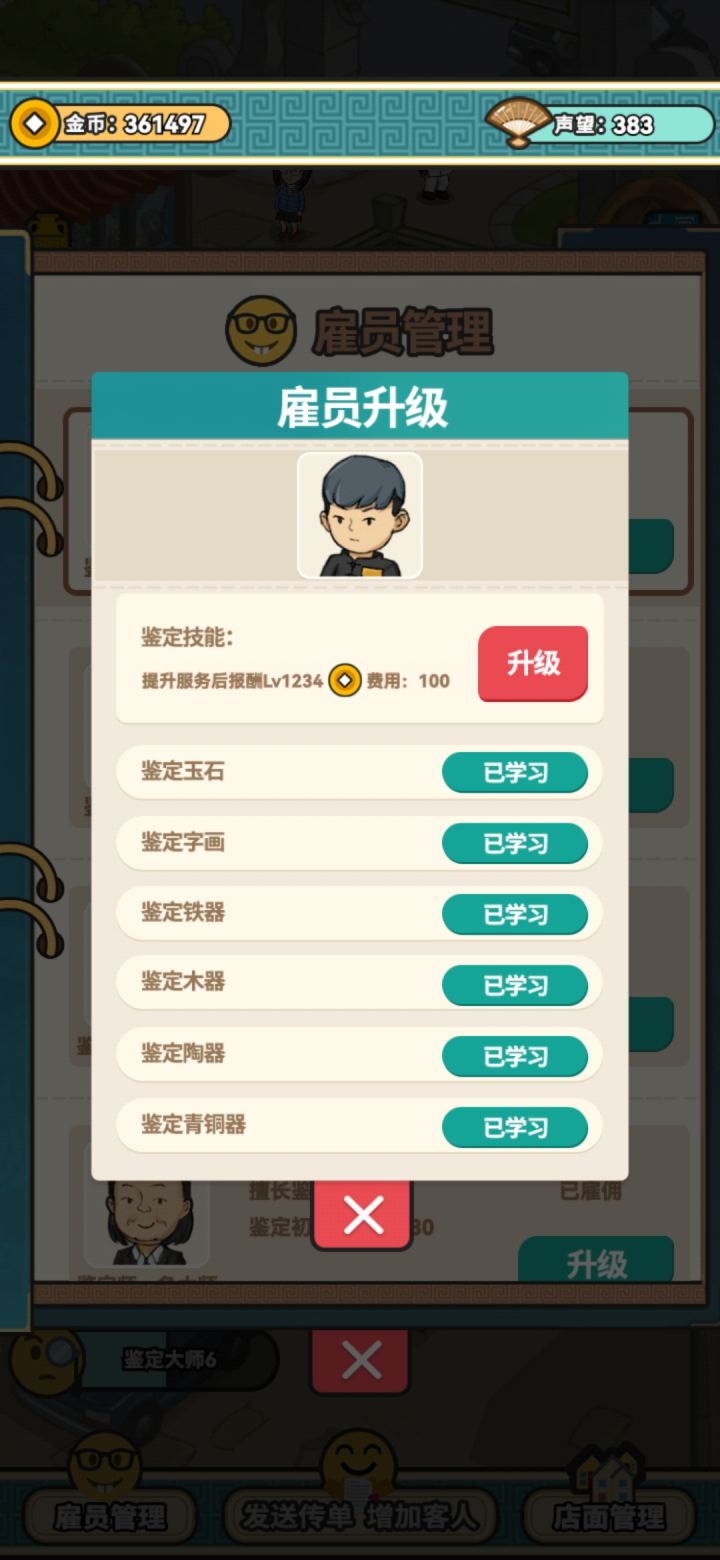Select the employee avatar portrait in 雇员升级 dialog
The image size is (720, 1560).
pyautogui.click(x=360, y=514)
